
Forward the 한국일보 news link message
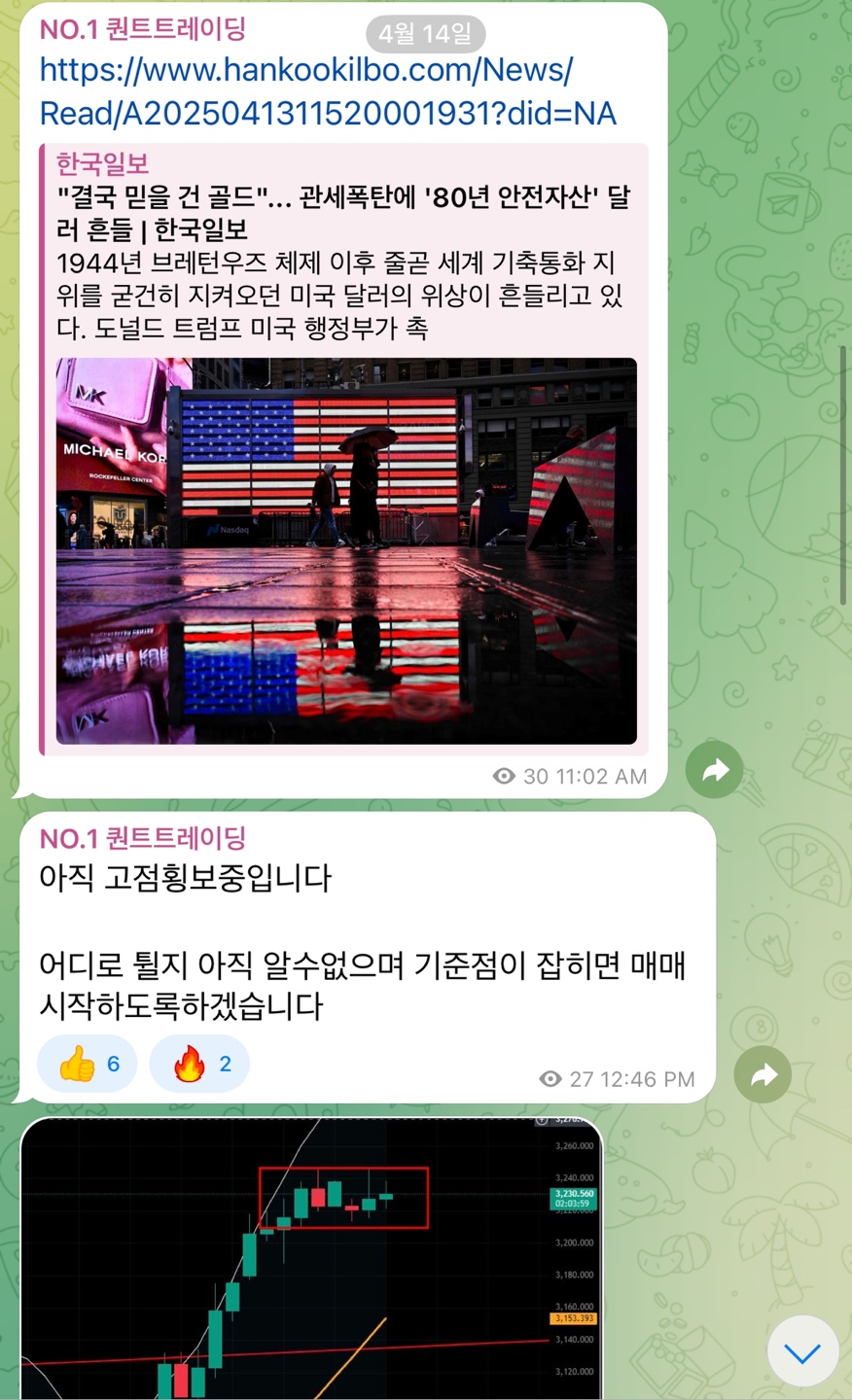(x=715, y=771)
